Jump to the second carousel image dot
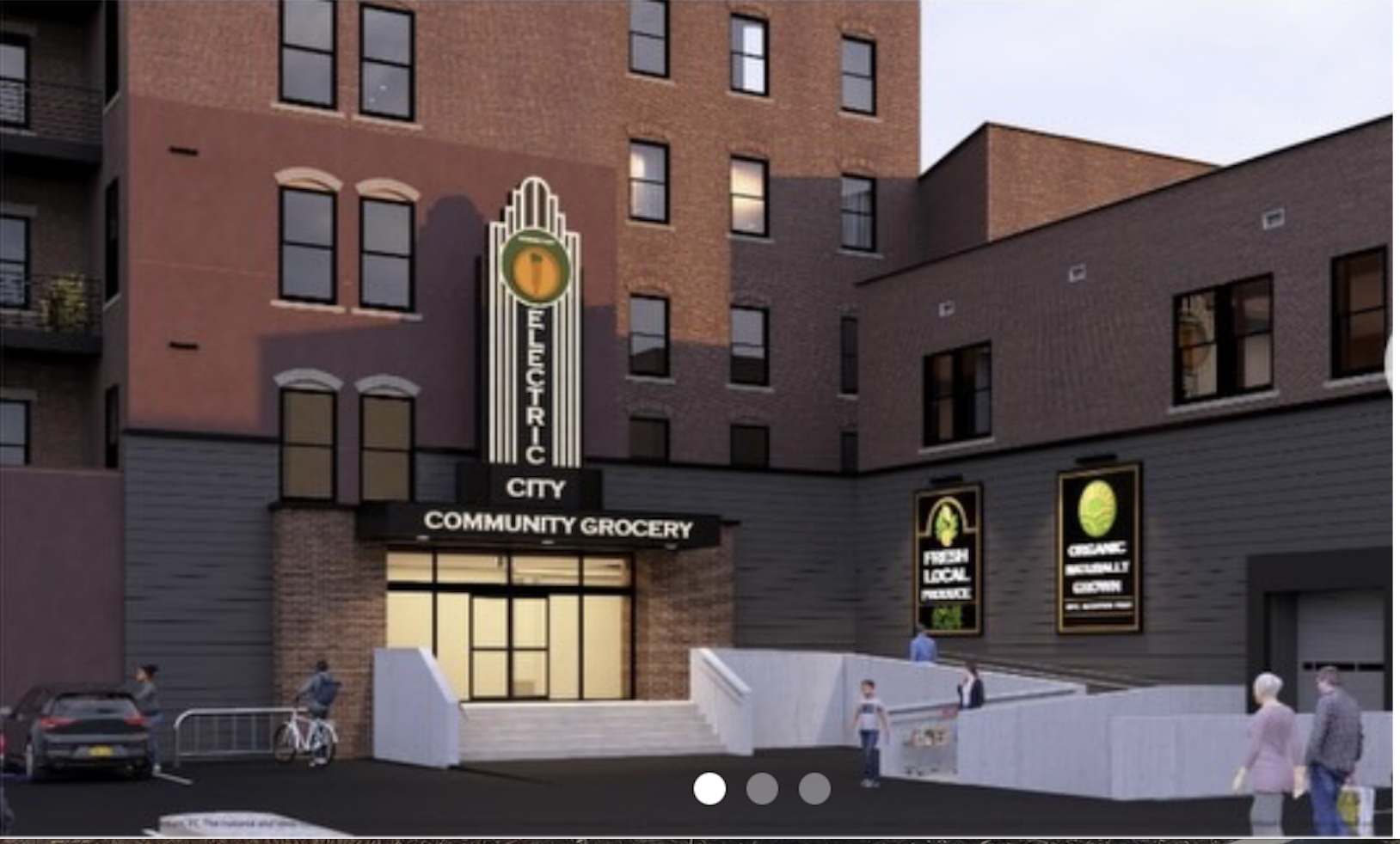This screenshot has height=844, width=1400. [762, 788]
